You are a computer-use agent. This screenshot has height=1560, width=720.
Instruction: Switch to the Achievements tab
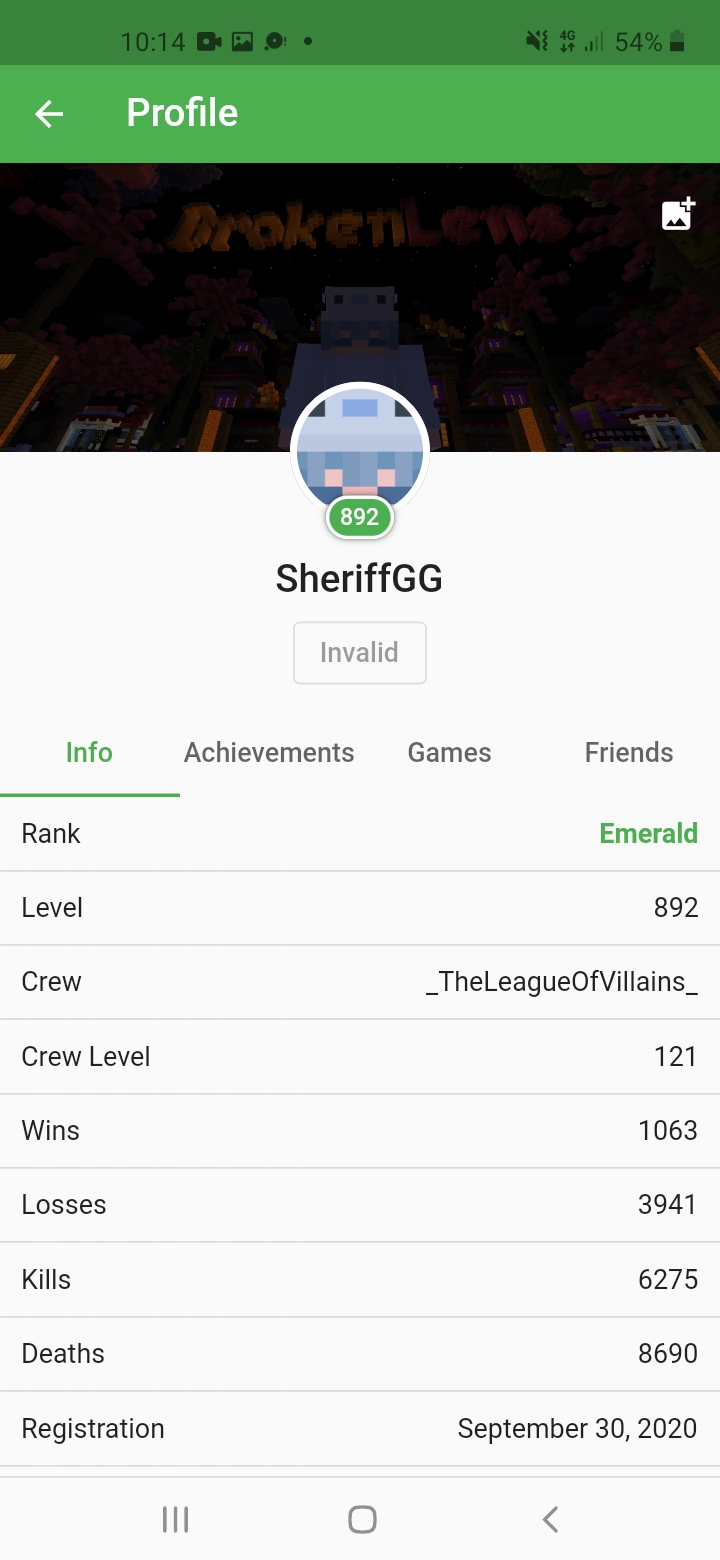269,753
